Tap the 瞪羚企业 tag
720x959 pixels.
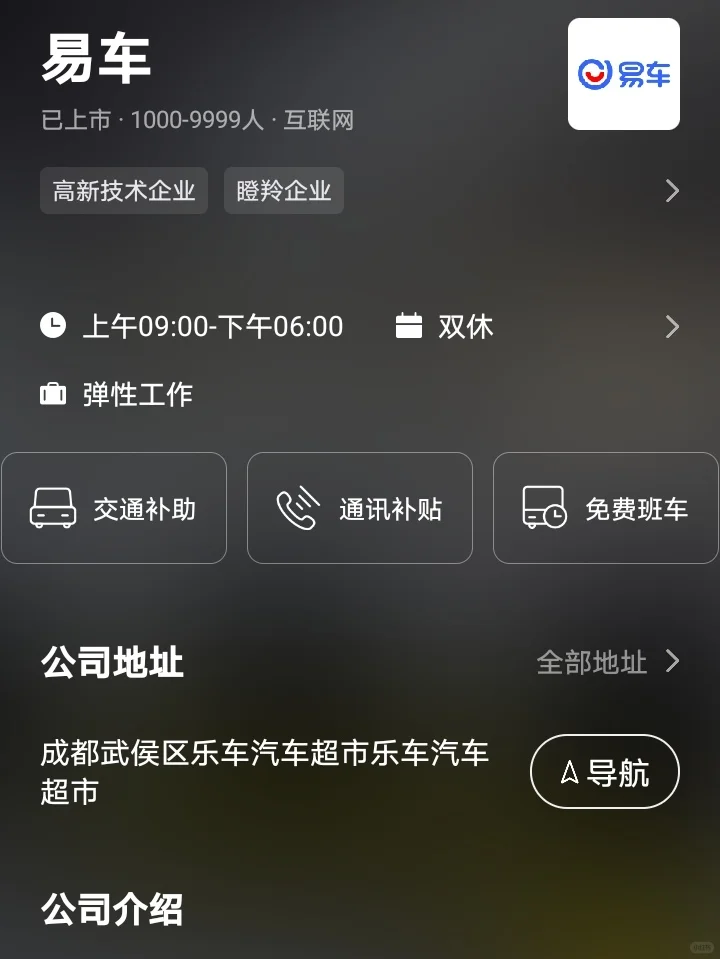pos(284,191)
